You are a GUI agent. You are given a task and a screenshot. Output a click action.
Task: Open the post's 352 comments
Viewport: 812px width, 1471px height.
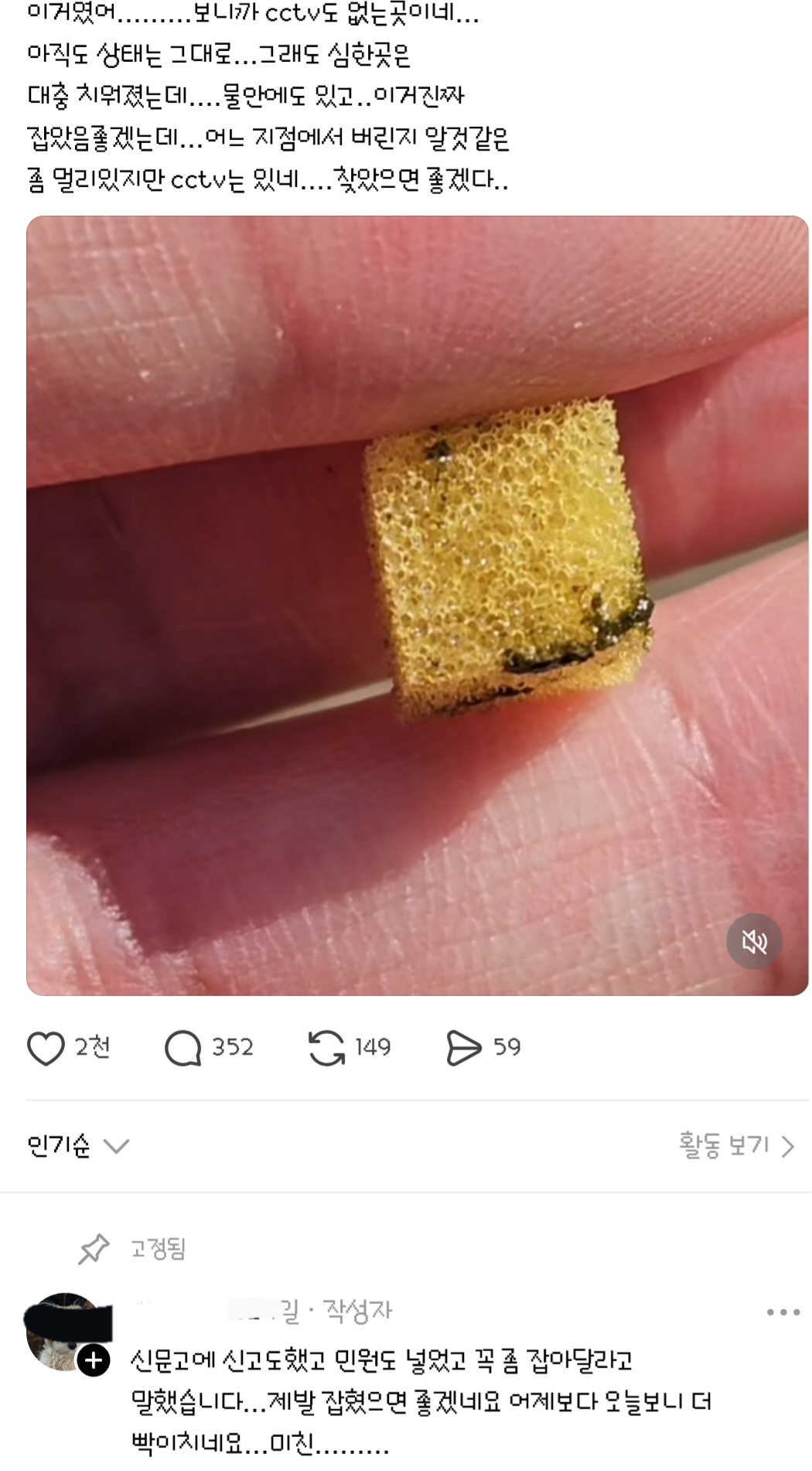pyautogui.click(x=183, y=1049)
